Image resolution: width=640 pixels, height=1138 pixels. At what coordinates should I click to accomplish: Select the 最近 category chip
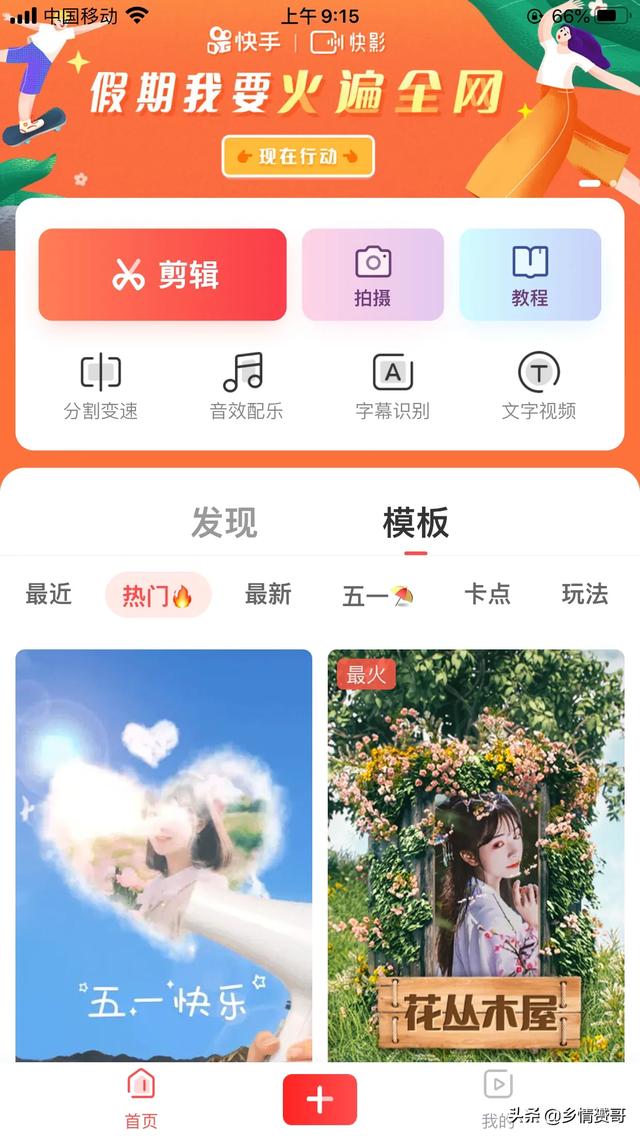coord(49,594)
